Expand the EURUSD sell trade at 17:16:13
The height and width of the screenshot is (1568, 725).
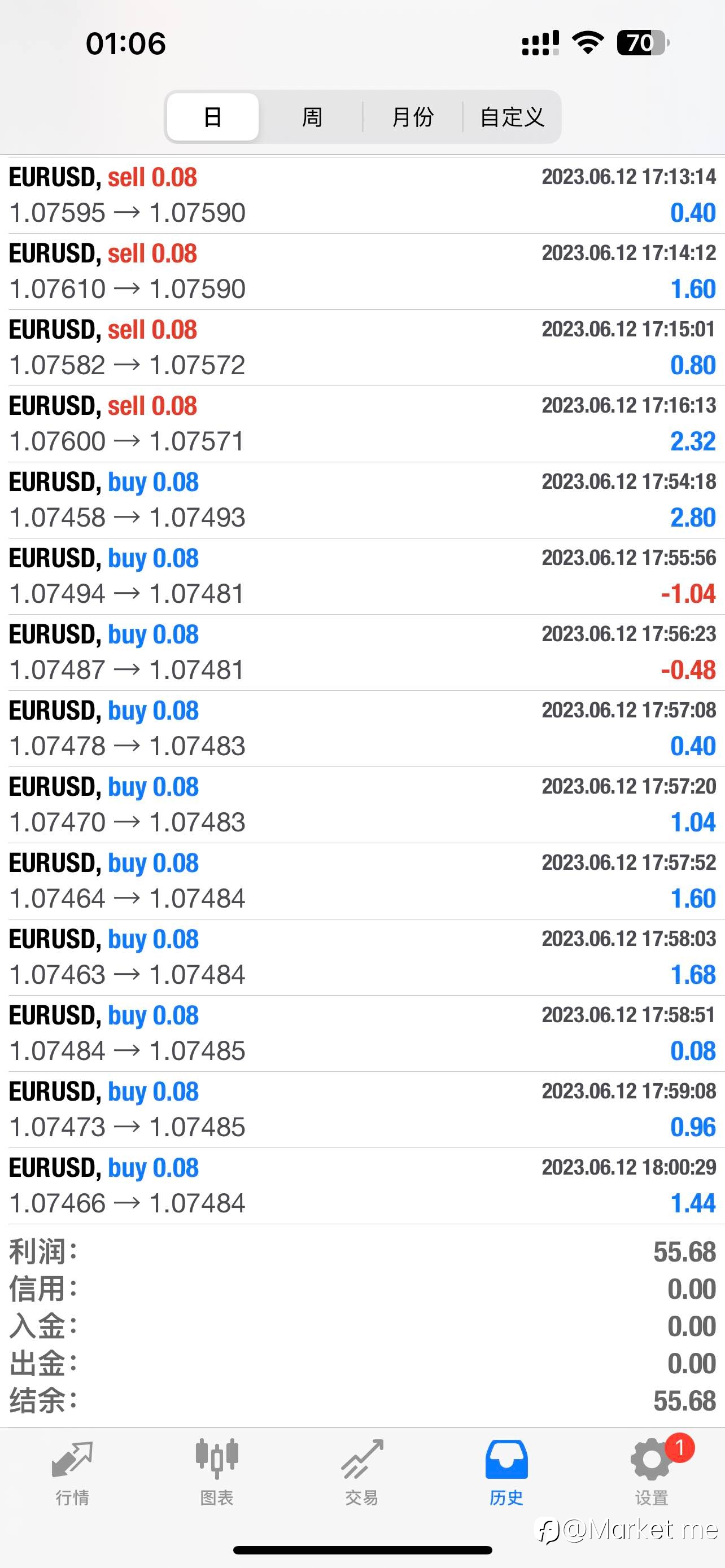click(x=362, y=424)
